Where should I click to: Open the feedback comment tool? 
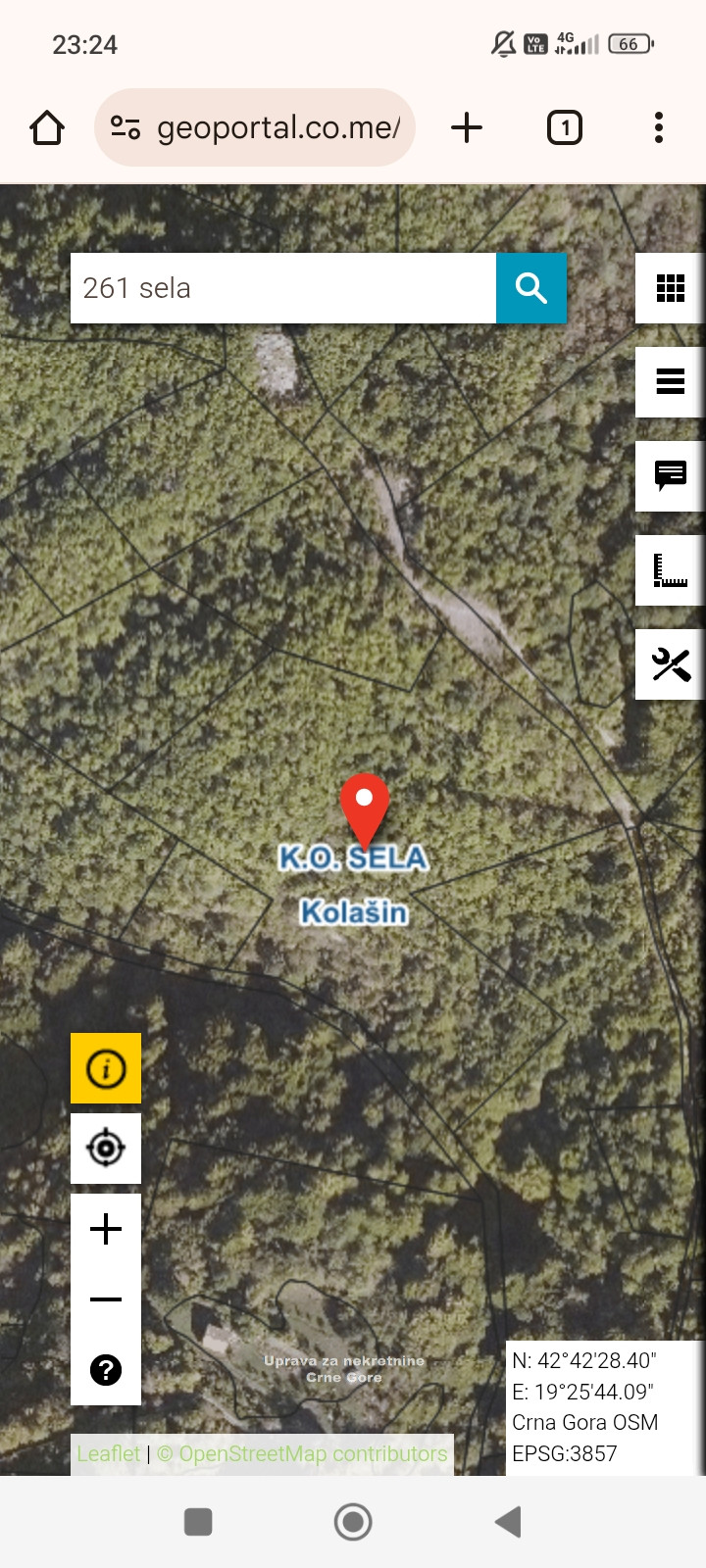(671, 476)
